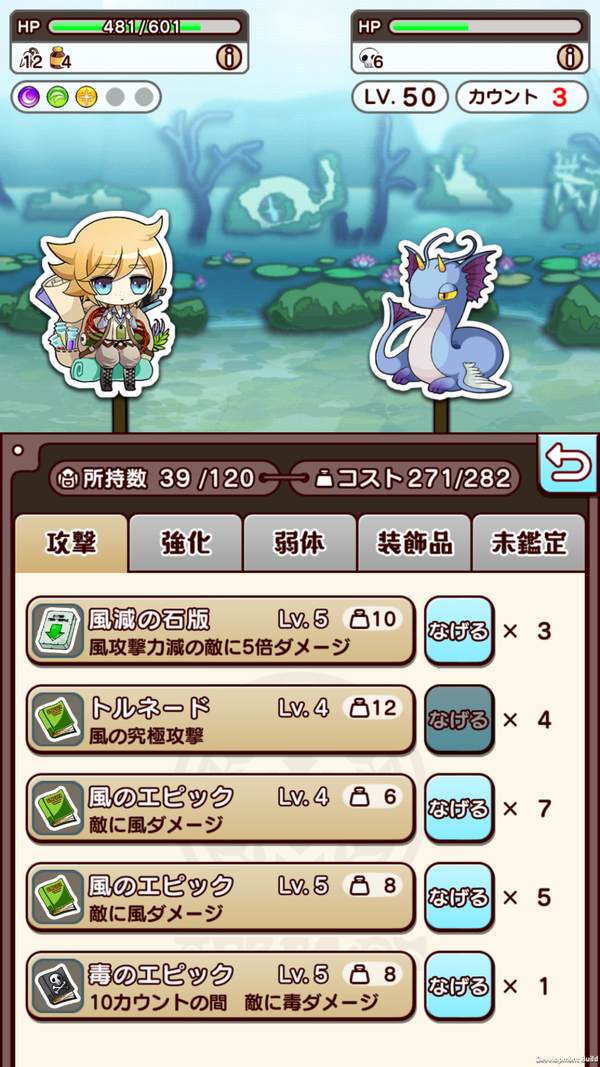
Task: Open the トルネード item card
Action: point(220,720)
